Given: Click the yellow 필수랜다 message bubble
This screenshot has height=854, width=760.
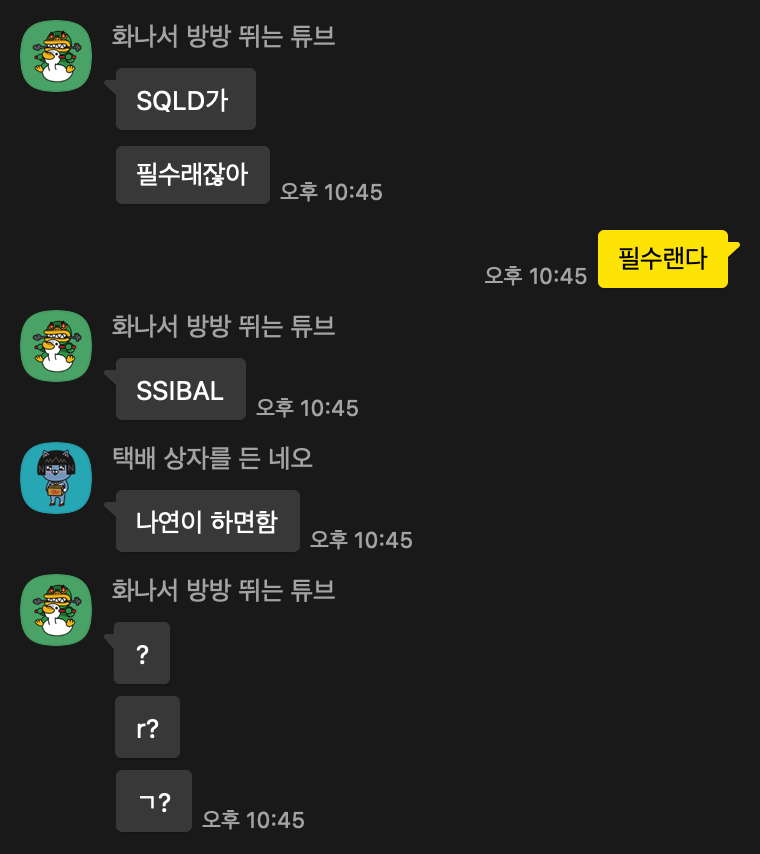Looking at the screenshot, I should tap(663, 258).
